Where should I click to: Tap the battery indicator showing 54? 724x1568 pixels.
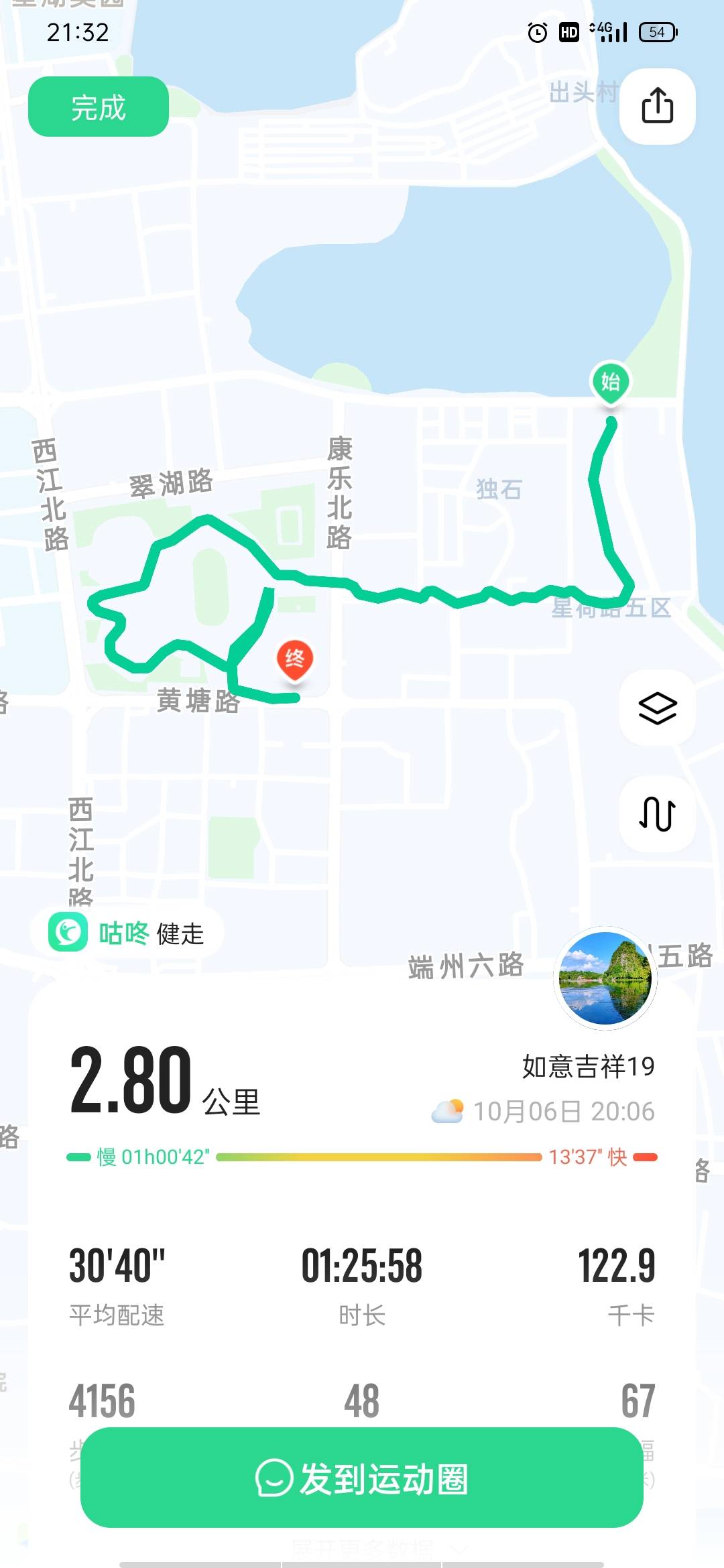[658, 32]
